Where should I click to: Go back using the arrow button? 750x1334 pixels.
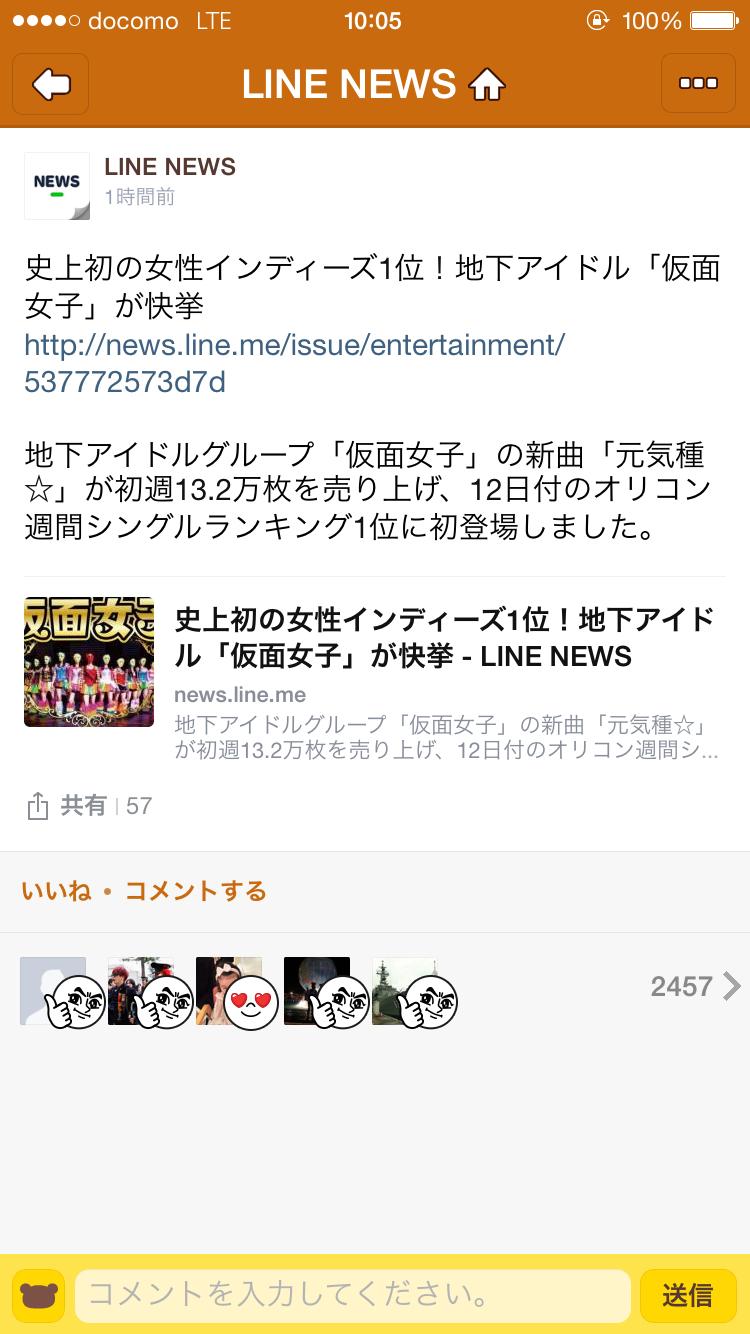tap(50, 84)
